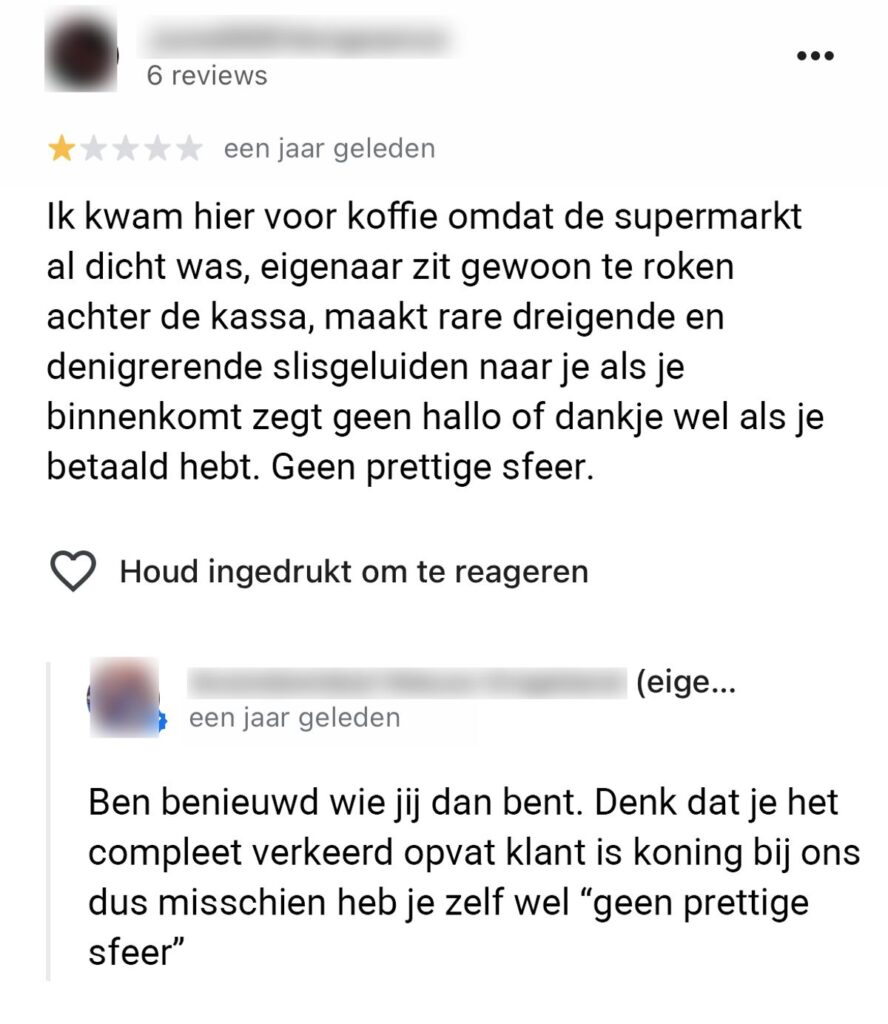Like the review with the heart icon
Viewport: 888px width, 1024px height.
73,572
